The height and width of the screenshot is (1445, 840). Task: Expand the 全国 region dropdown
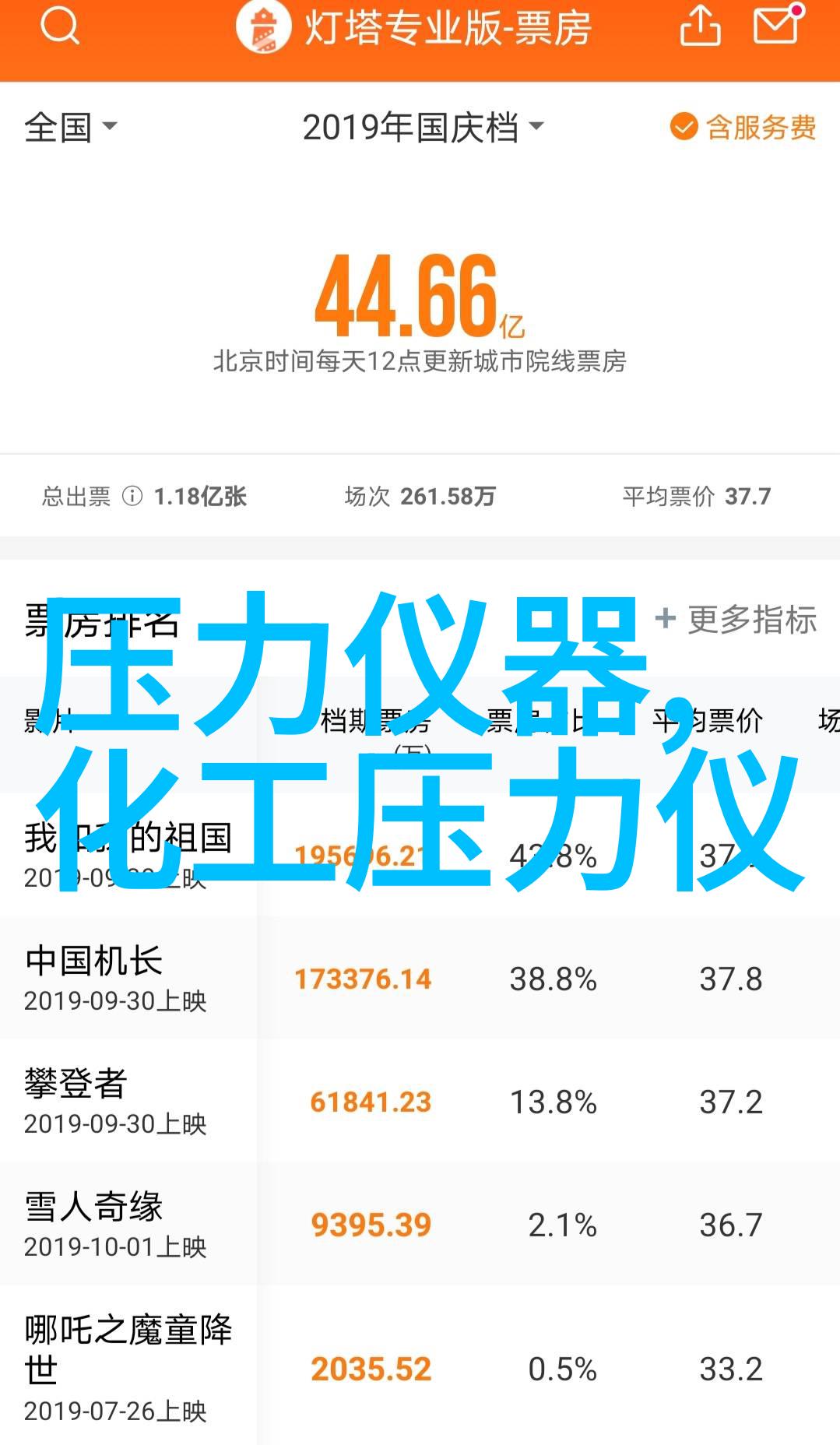(x=71, y=127)
